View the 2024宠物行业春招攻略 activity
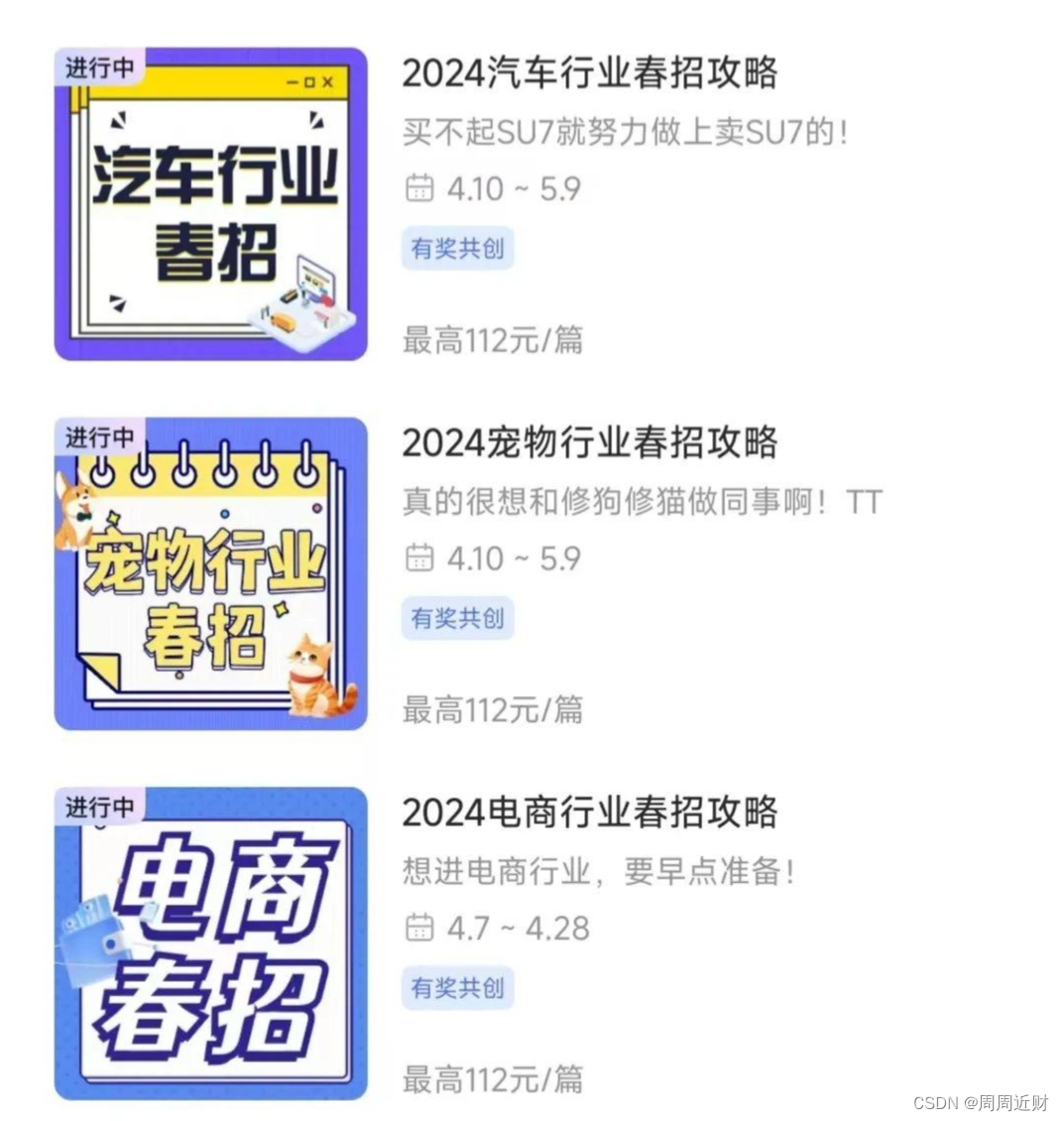 (589, 443)
